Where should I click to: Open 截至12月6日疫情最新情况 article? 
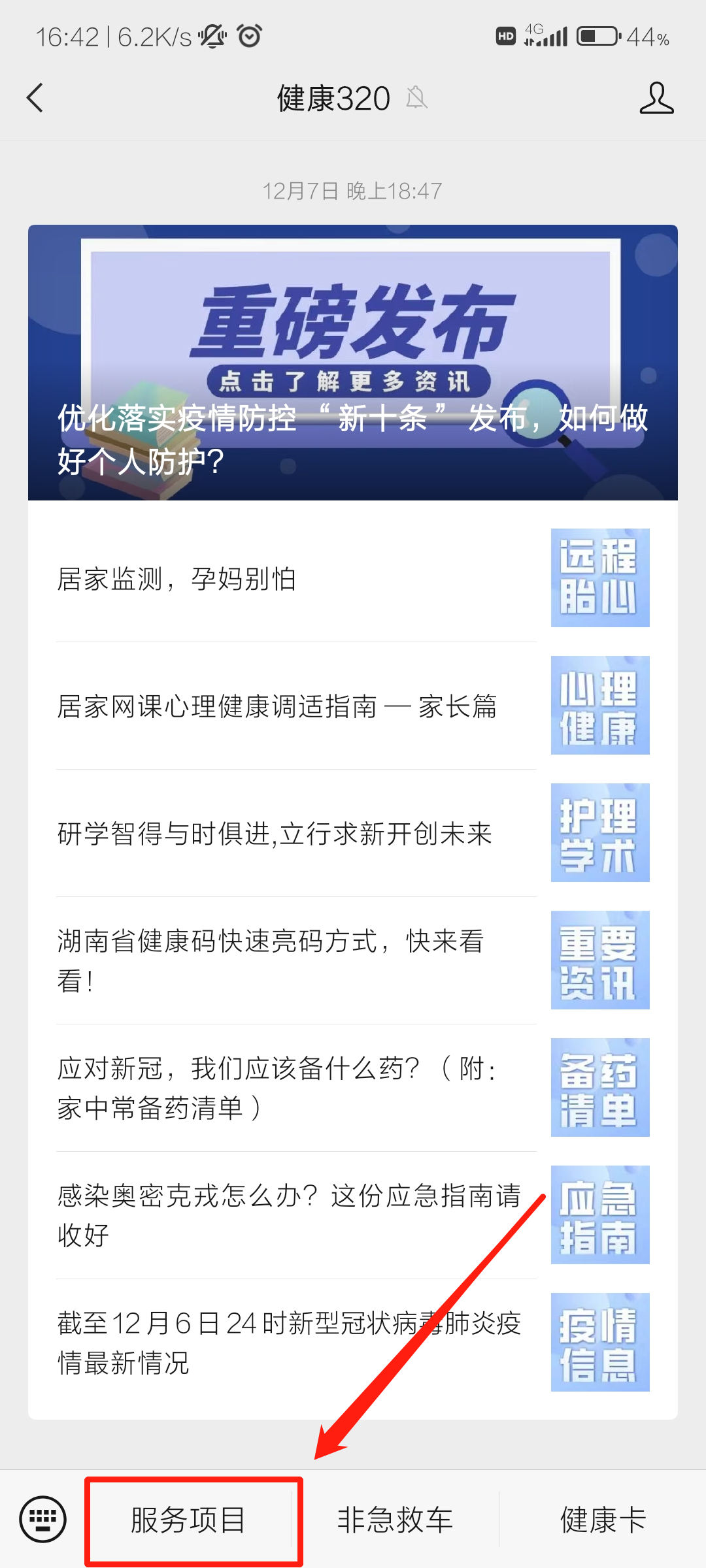coord(294,1343)
